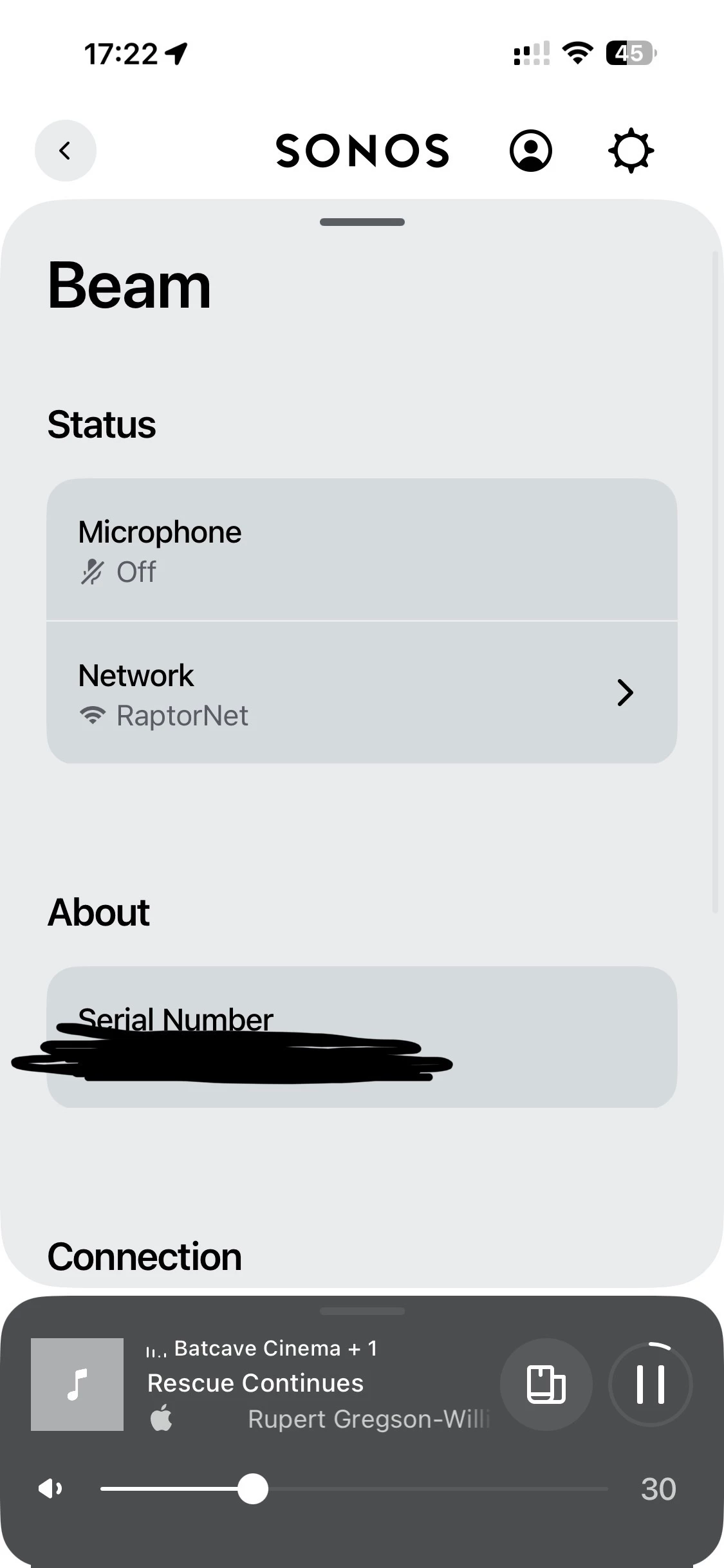Open Rescue Continues now playing

click(x=255, y=1383)
